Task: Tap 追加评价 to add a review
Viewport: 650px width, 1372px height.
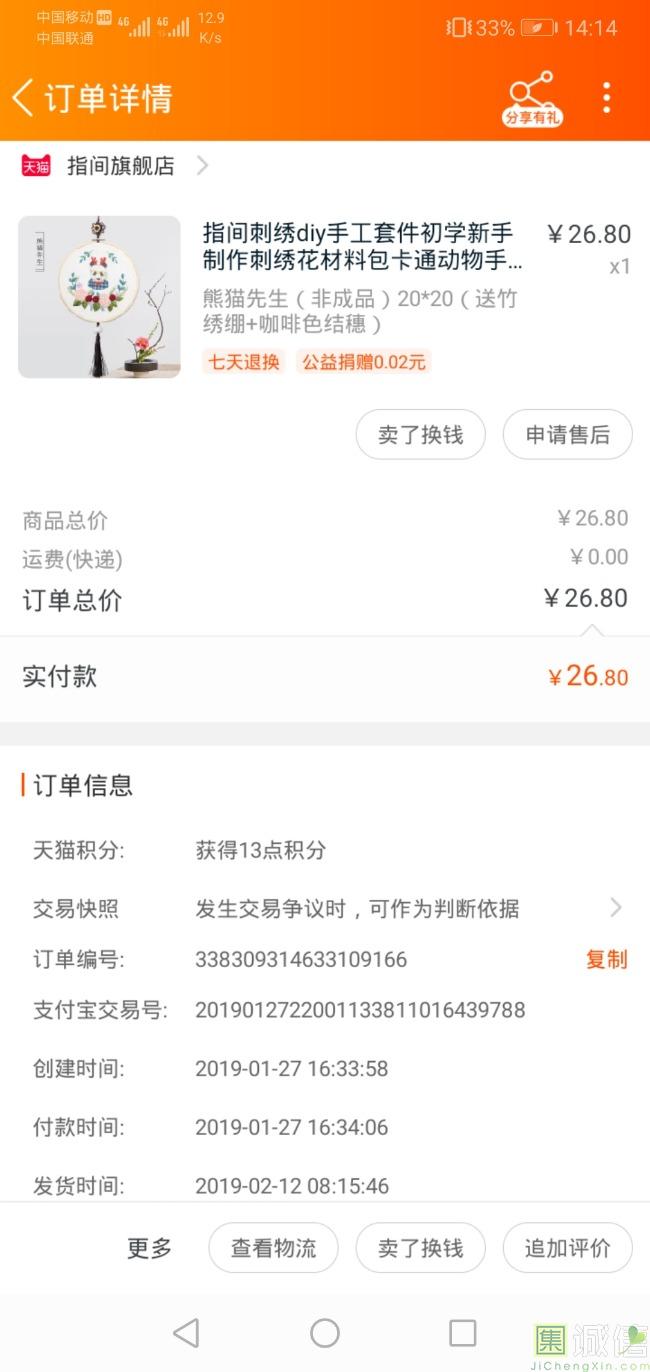Action: click(567, 1248)
